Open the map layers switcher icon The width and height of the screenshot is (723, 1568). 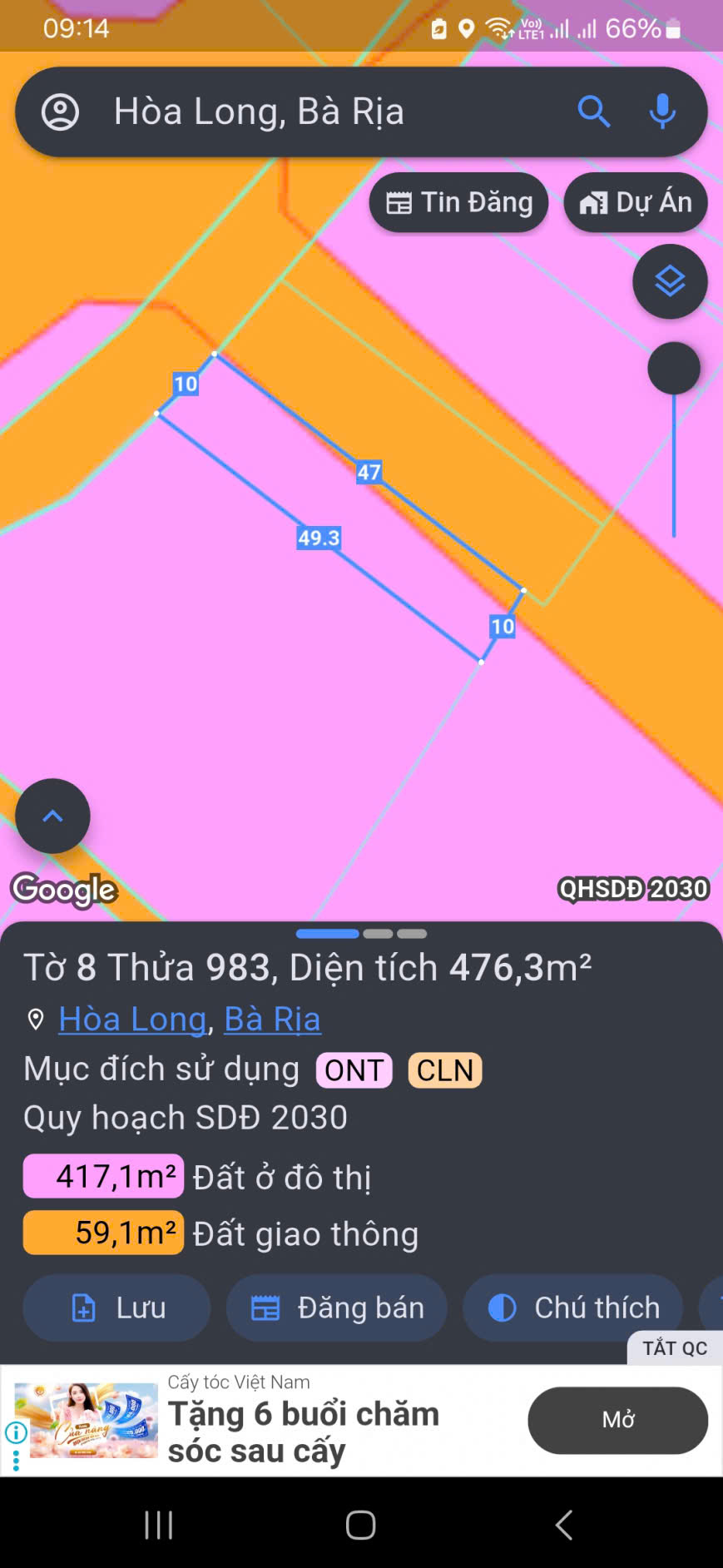coord(670,282)
